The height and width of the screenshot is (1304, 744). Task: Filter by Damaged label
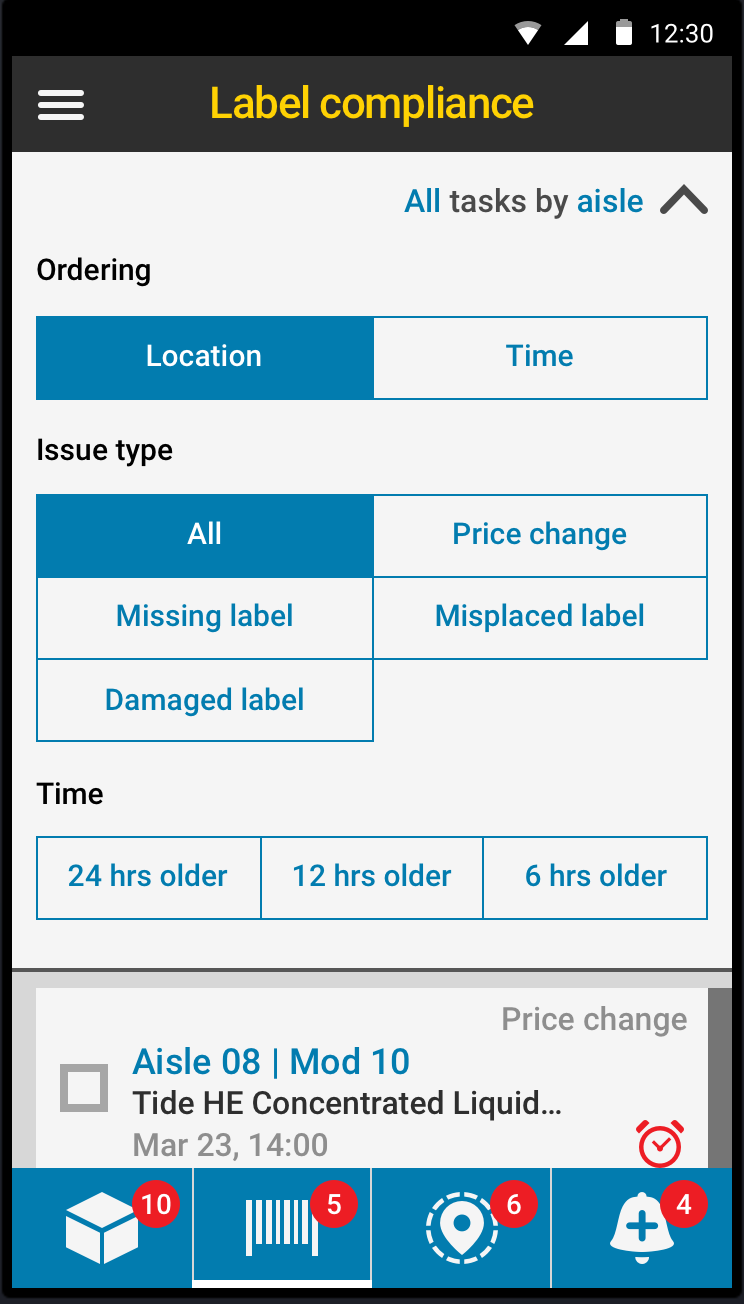pyautogui.click(x=205, y=700)
